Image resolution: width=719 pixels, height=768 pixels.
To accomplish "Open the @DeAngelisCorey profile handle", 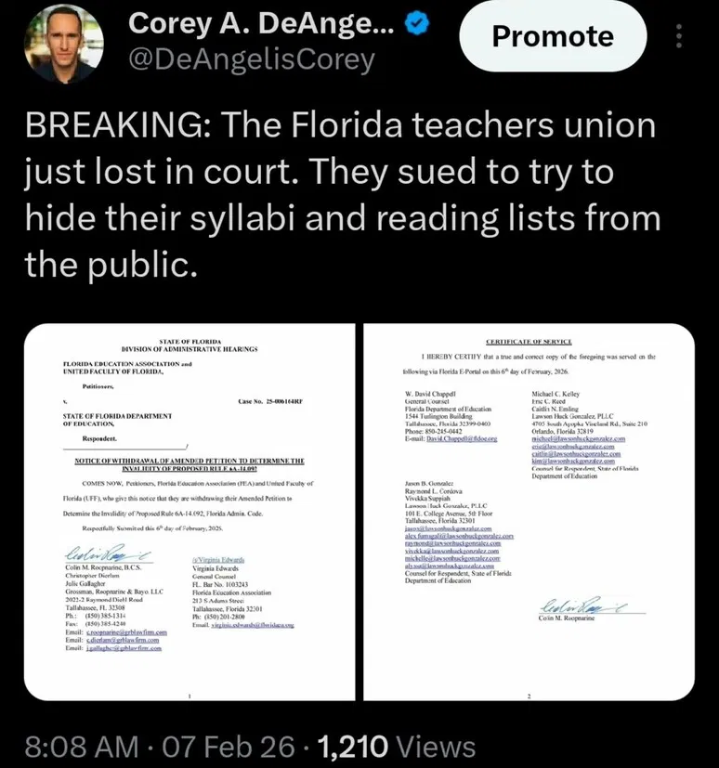I will (252, 60).
